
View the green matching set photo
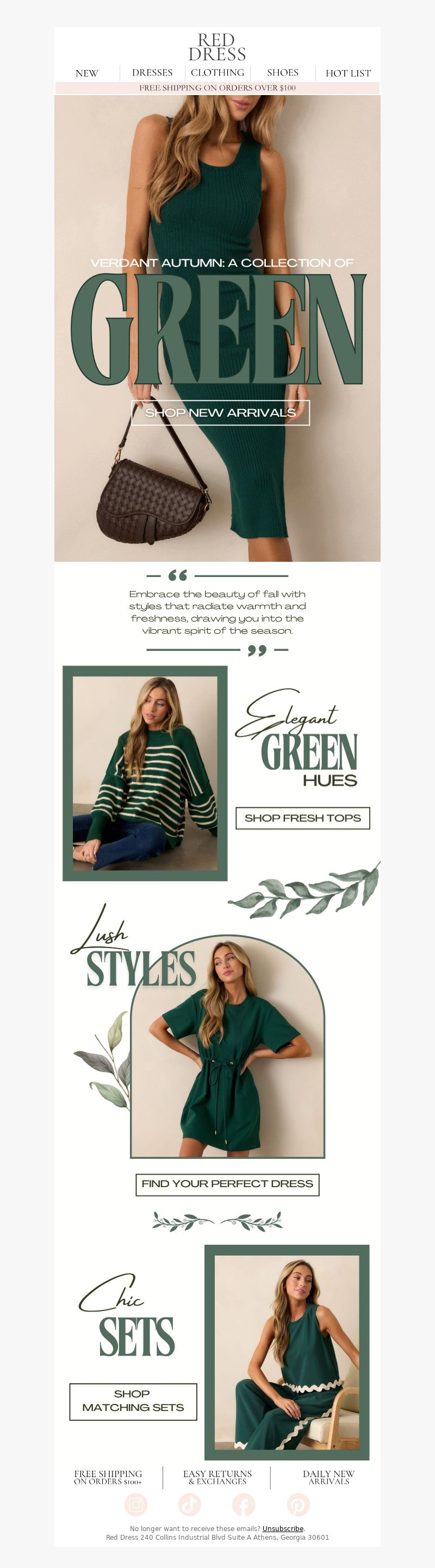pos(287,1352)
